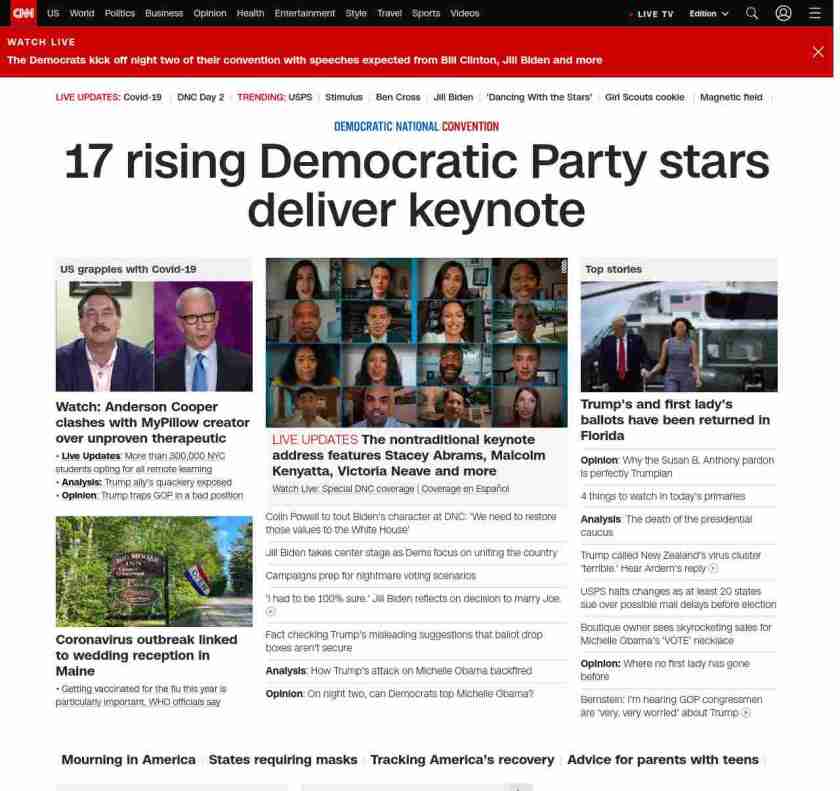
Task: Go to the Politics section
Action: (x=120, y=13)
